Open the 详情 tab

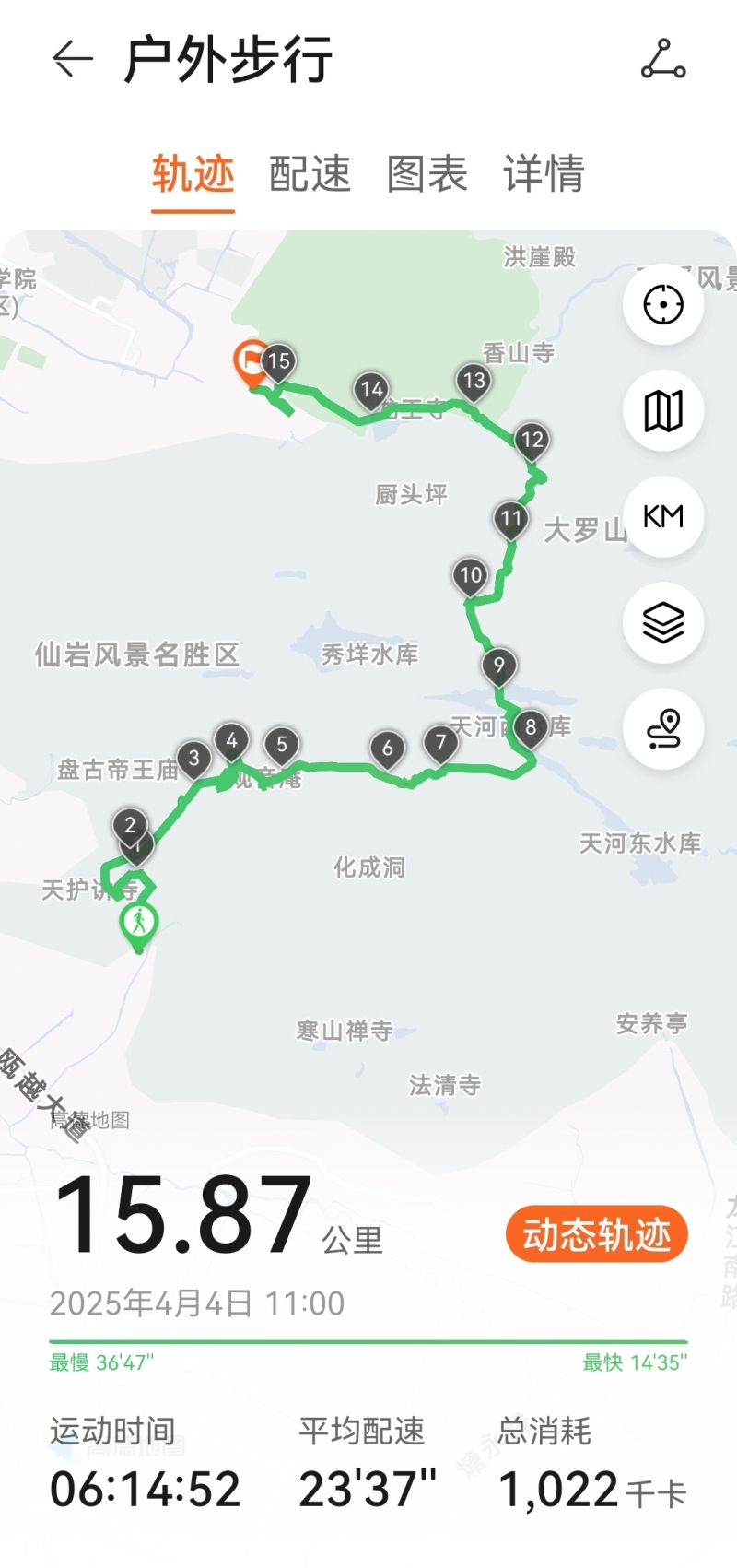tap(544, 174)
